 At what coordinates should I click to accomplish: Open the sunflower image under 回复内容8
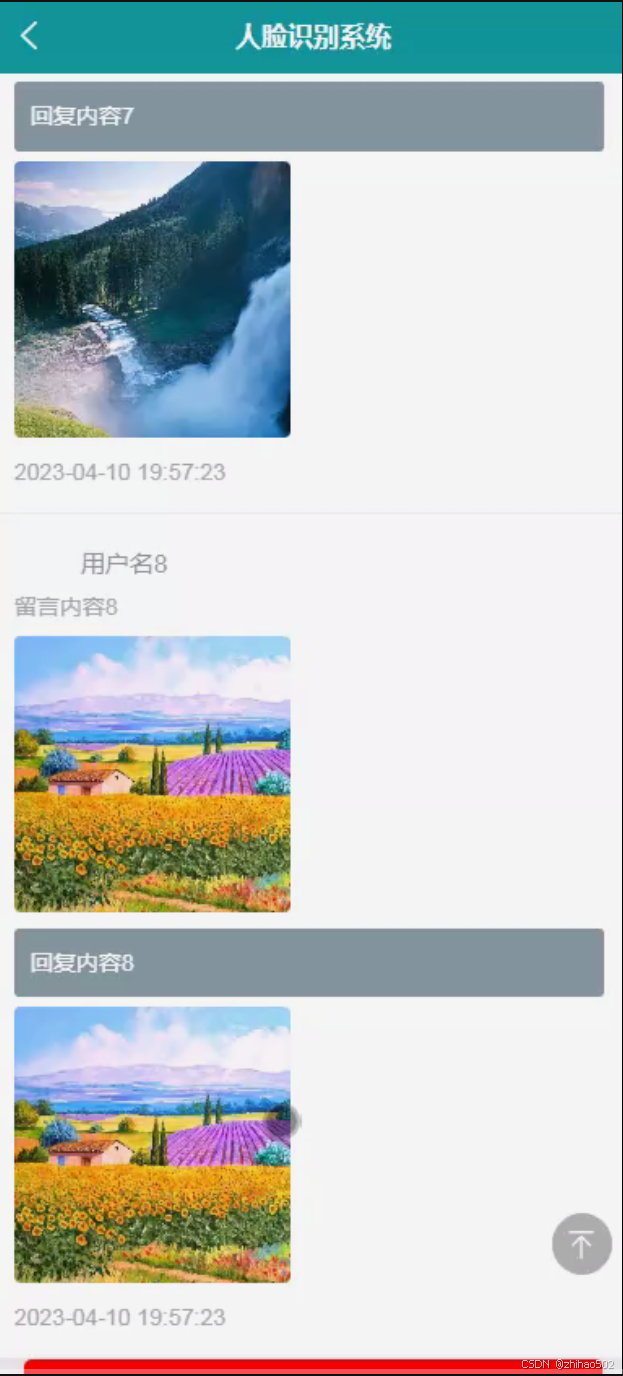pyautogui.click(x=152, y=1144)
